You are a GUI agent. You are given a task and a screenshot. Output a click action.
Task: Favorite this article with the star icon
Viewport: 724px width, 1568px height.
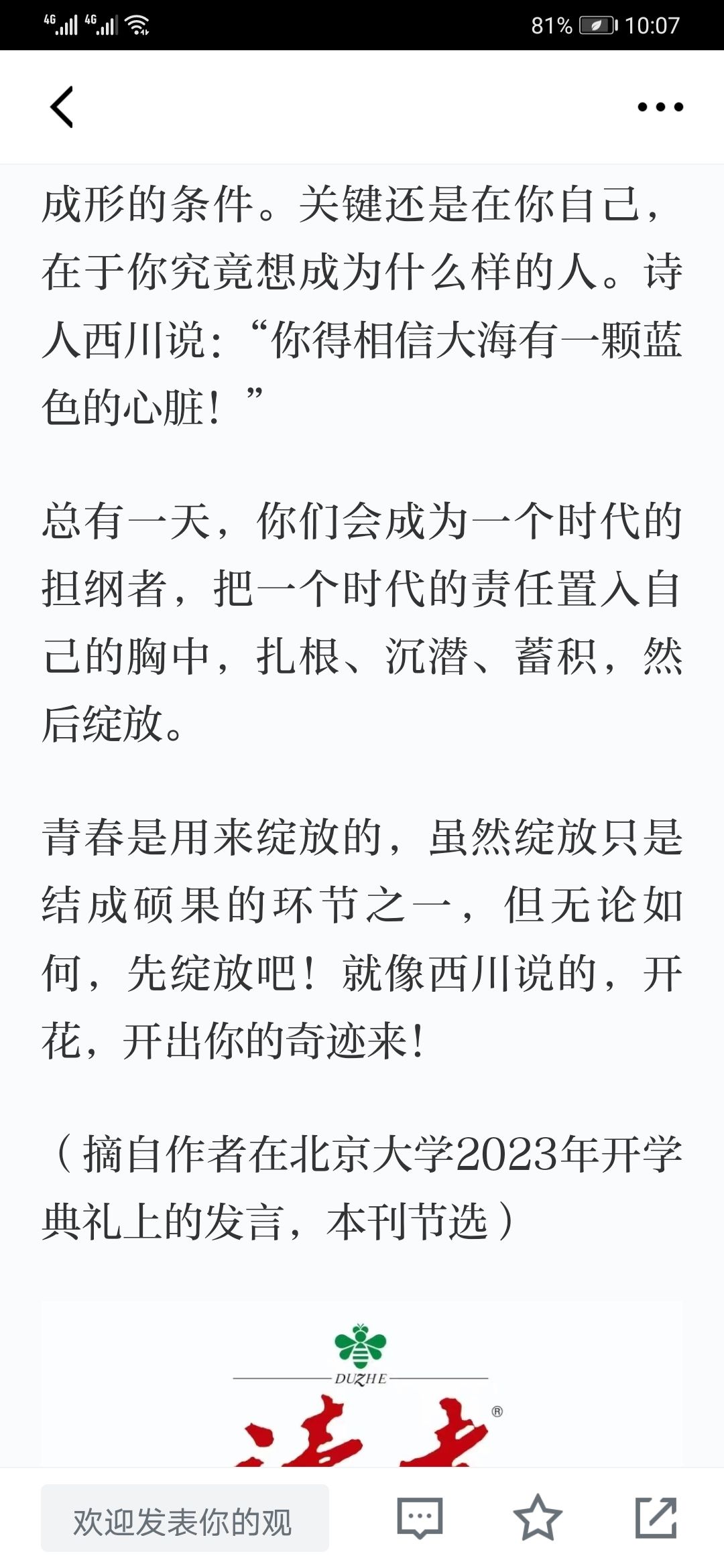tap(538, 1517)
